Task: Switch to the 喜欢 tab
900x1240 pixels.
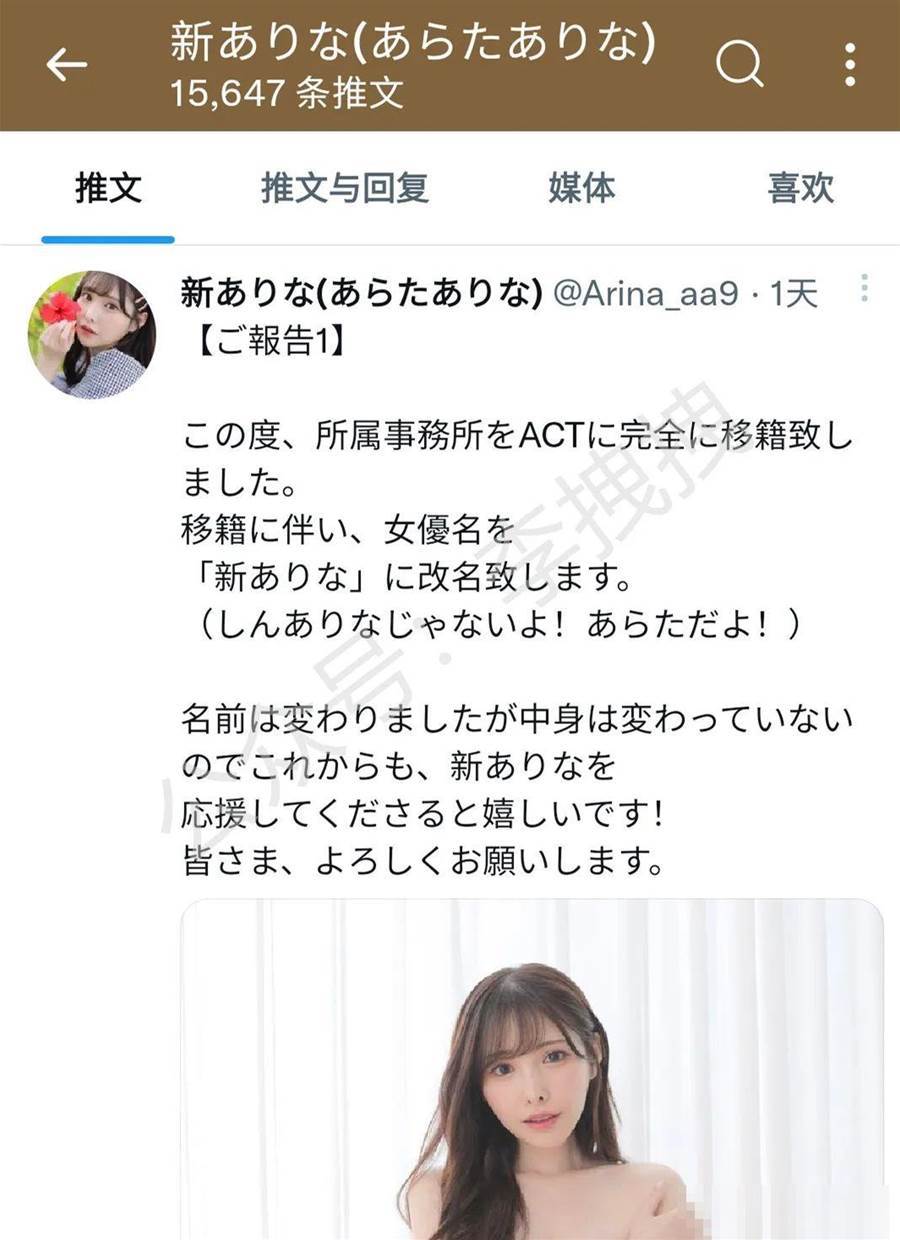Action: point(800,188)
